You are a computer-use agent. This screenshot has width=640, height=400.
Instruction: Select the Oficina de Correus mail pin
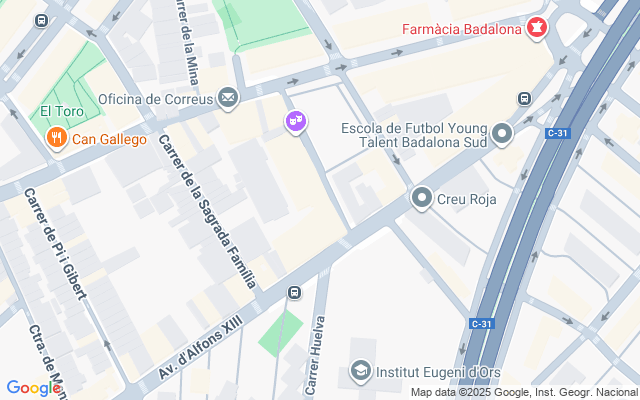[229, 98]
